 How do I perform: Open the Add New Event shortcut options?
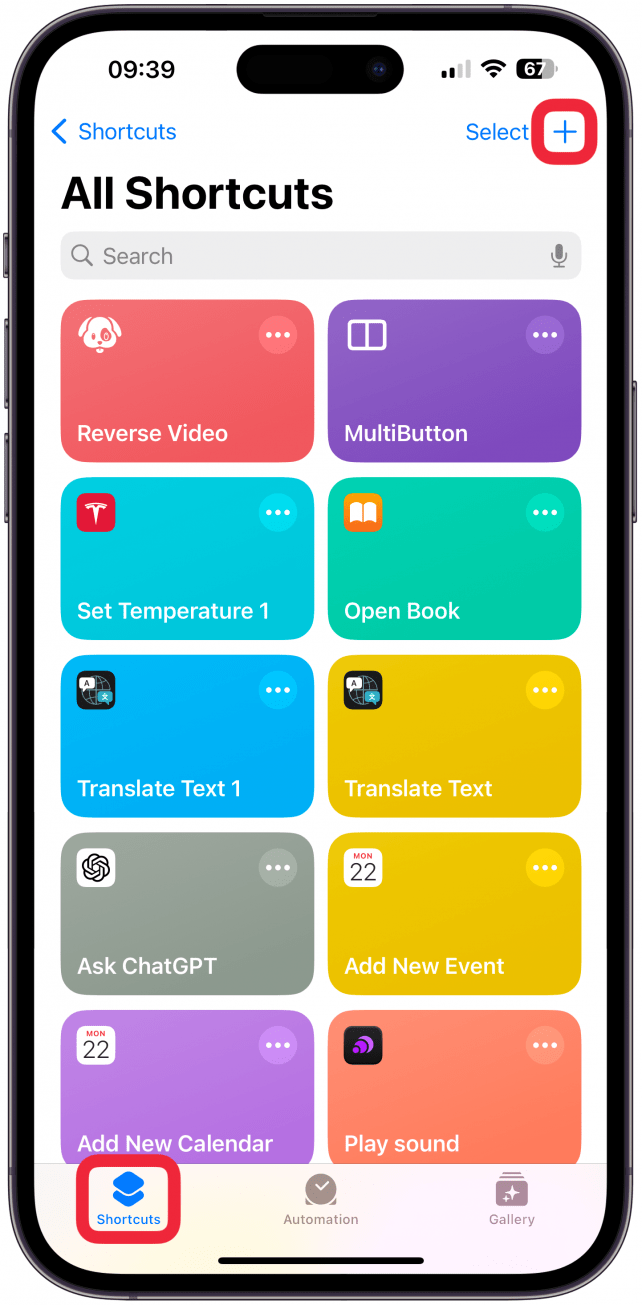point(545,867)
